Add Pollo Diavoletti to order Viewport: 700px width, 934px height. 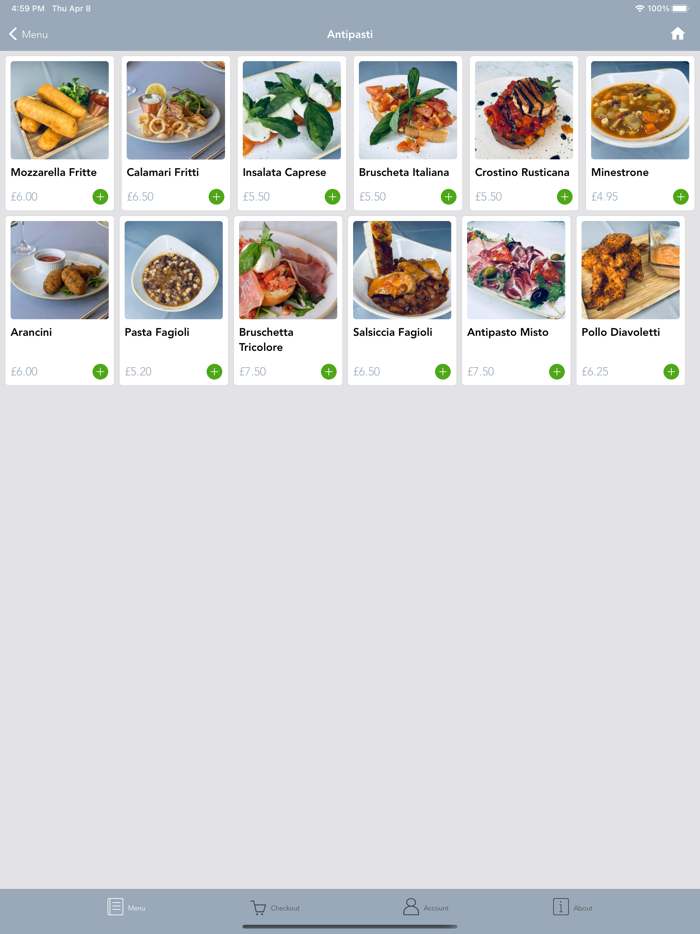click(x=671, y=372)
